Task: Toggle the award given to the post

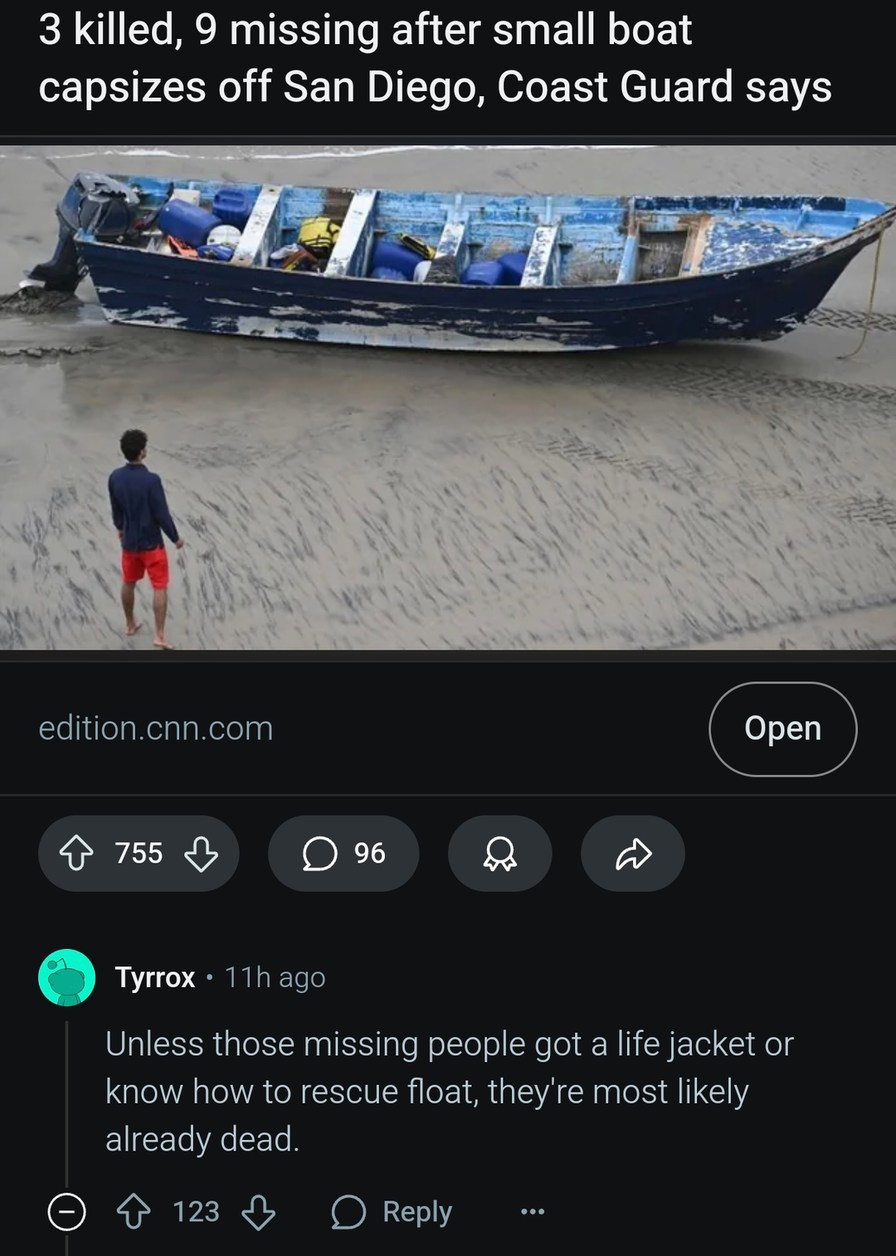Action: (500, 853)
